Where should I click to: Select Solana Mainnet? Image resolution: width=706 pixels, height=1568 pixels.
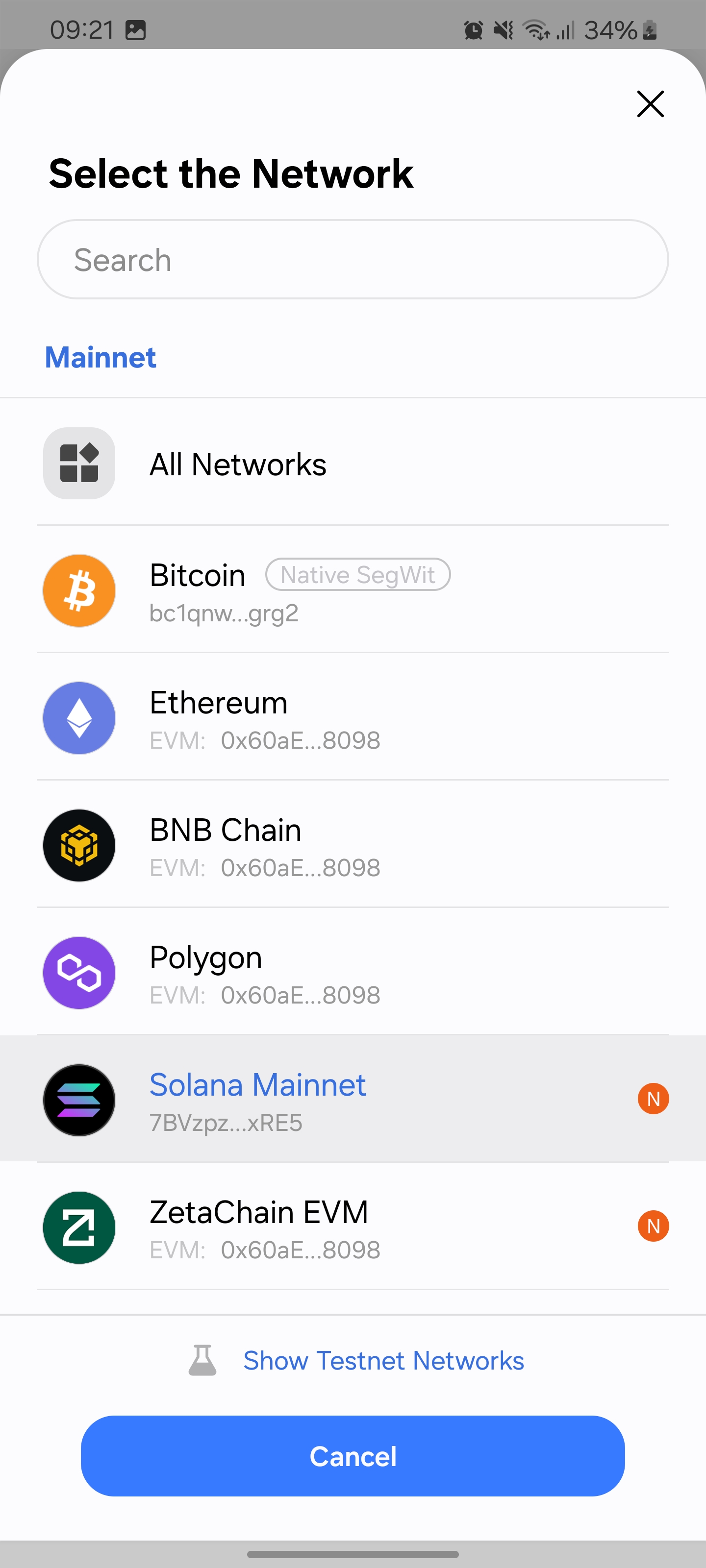[x=353, y=1100]
